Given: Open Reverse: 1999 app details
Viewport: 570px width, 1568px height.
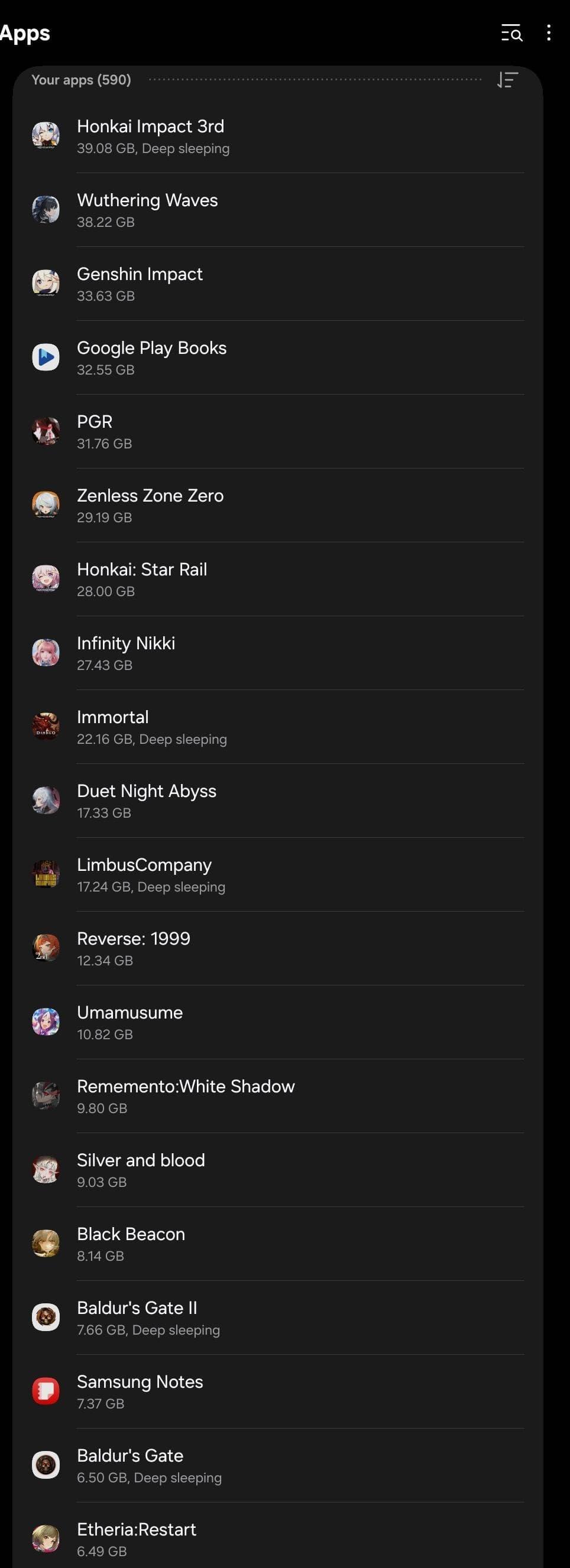Looking at the screenshot, I should pyautogui.click(x=277, y=948).
